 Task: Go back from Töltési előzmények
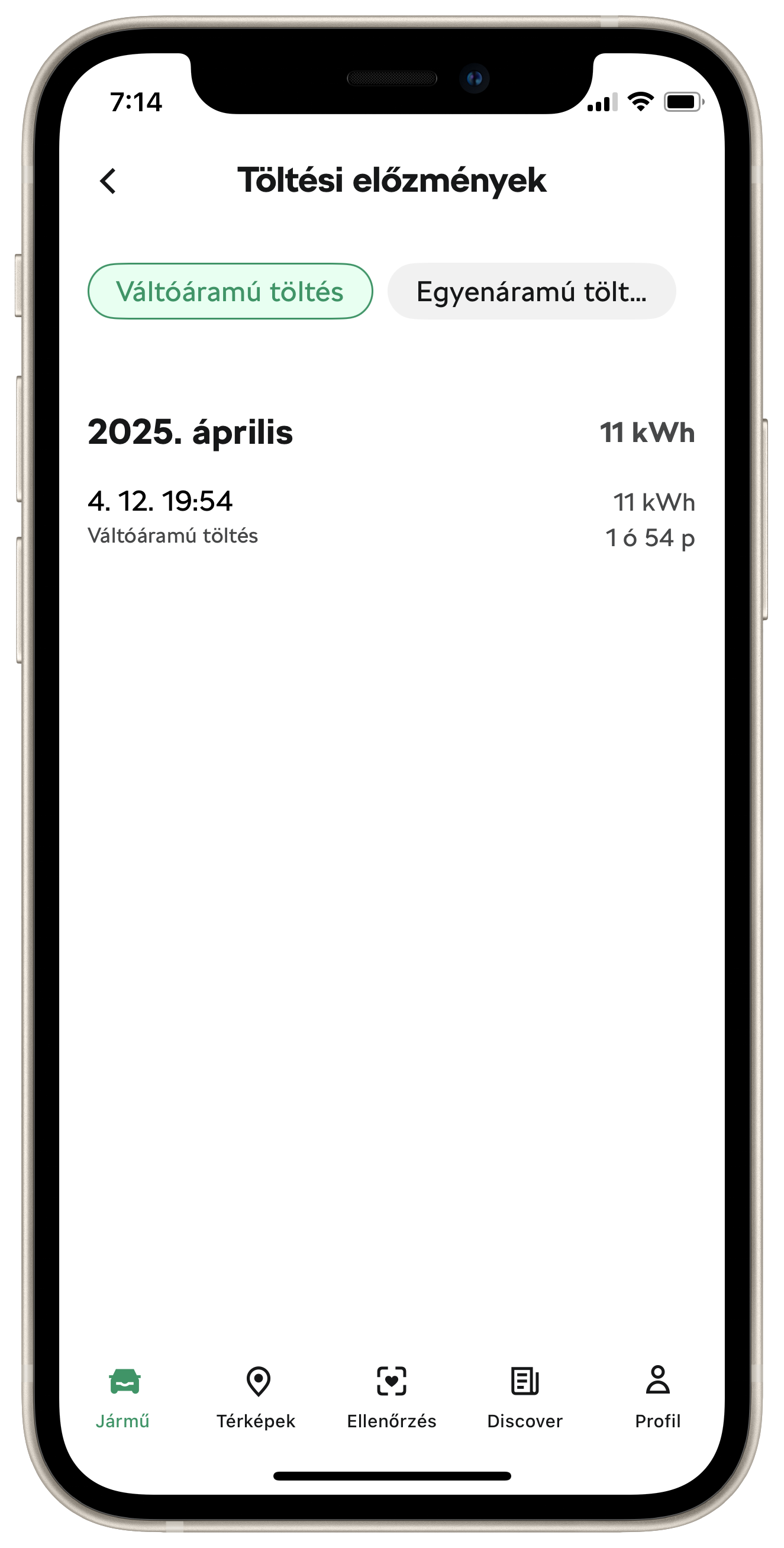[x=108, y=181]
